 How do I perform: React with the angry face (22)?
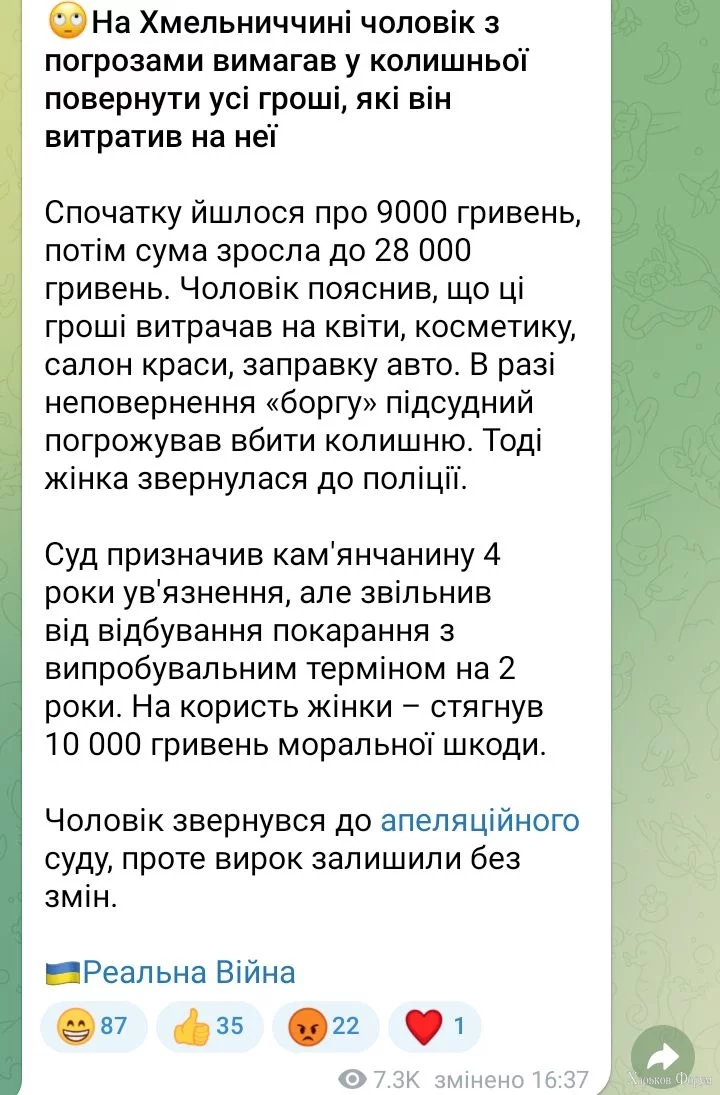pyautogui.click(x=324, y=1026)
